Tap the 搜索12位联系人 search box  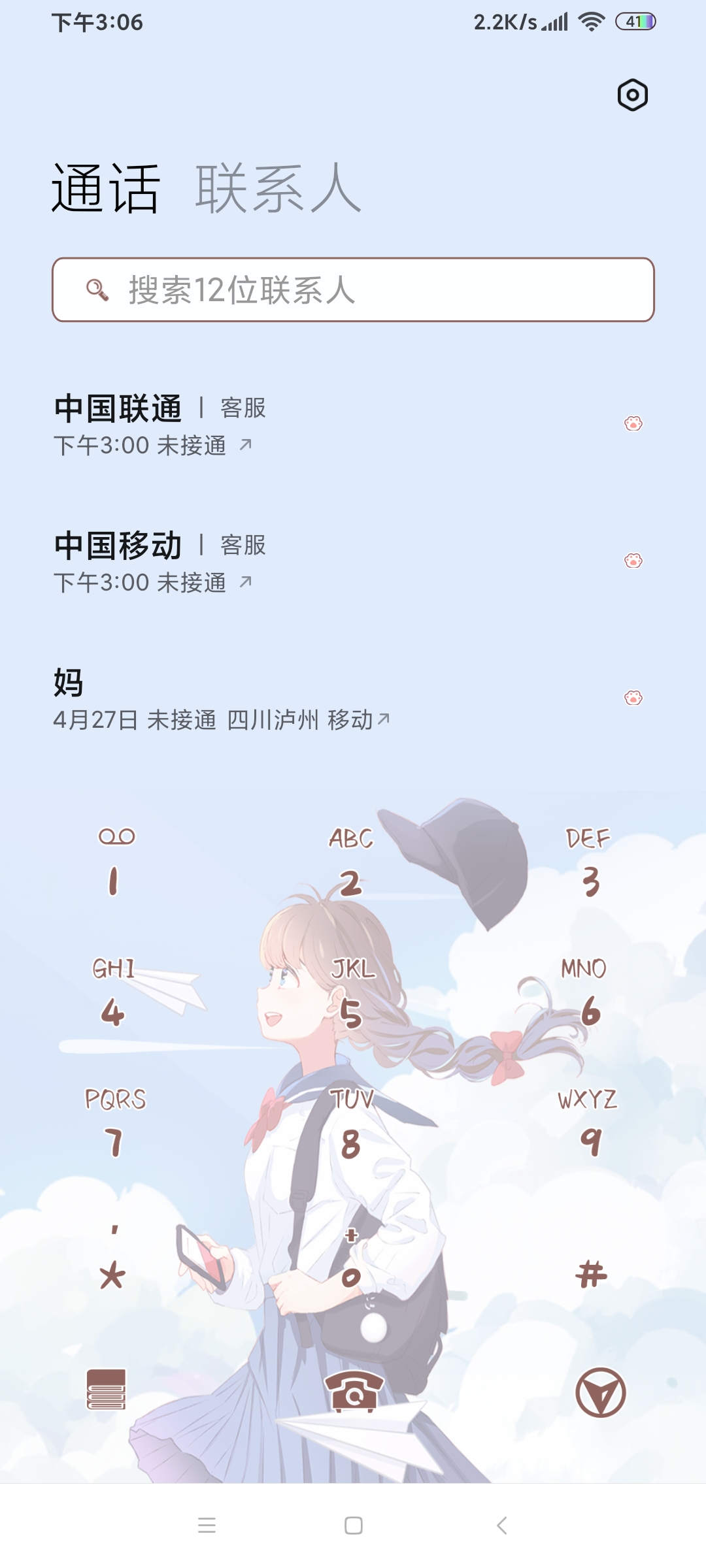click(353, 289)
